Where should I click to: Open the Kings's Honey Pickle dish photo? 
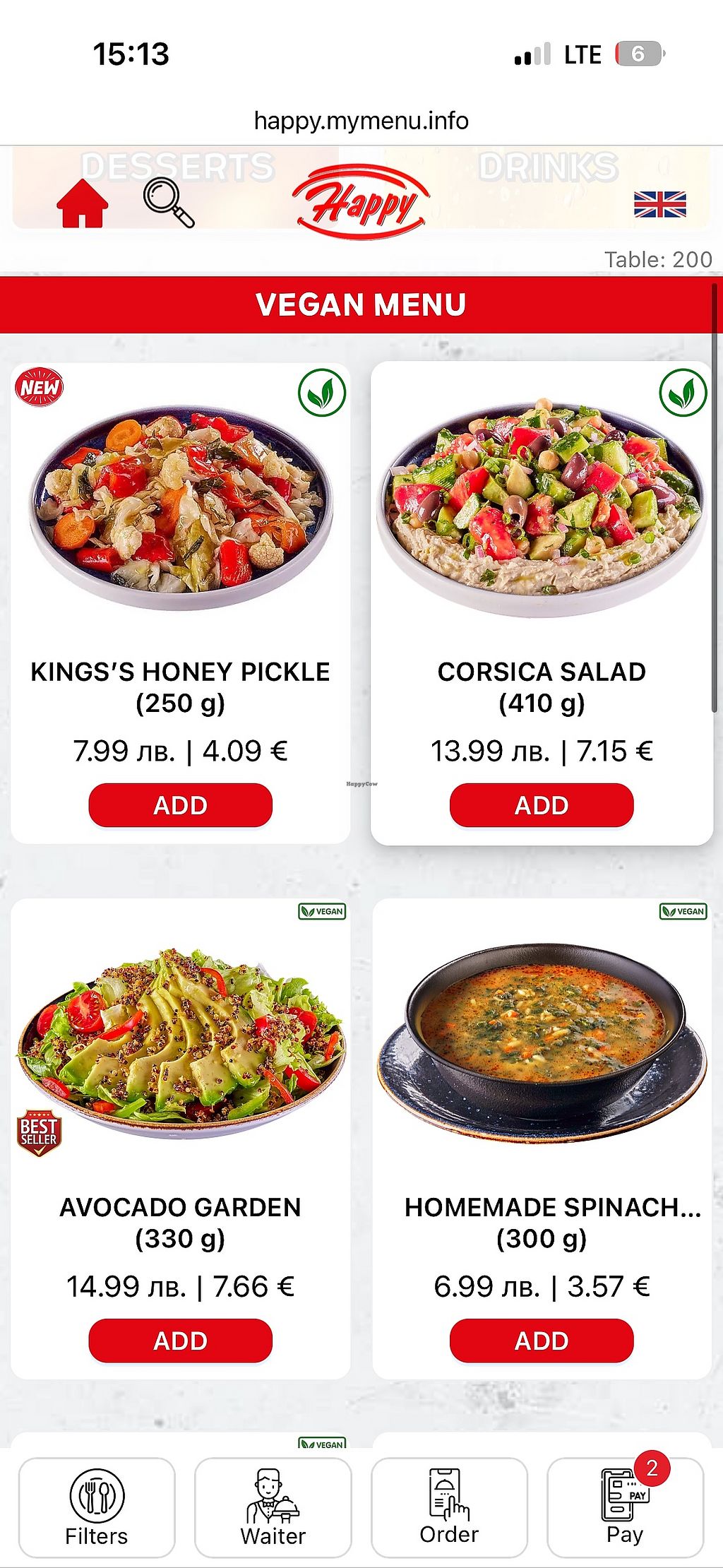[180, 505]
